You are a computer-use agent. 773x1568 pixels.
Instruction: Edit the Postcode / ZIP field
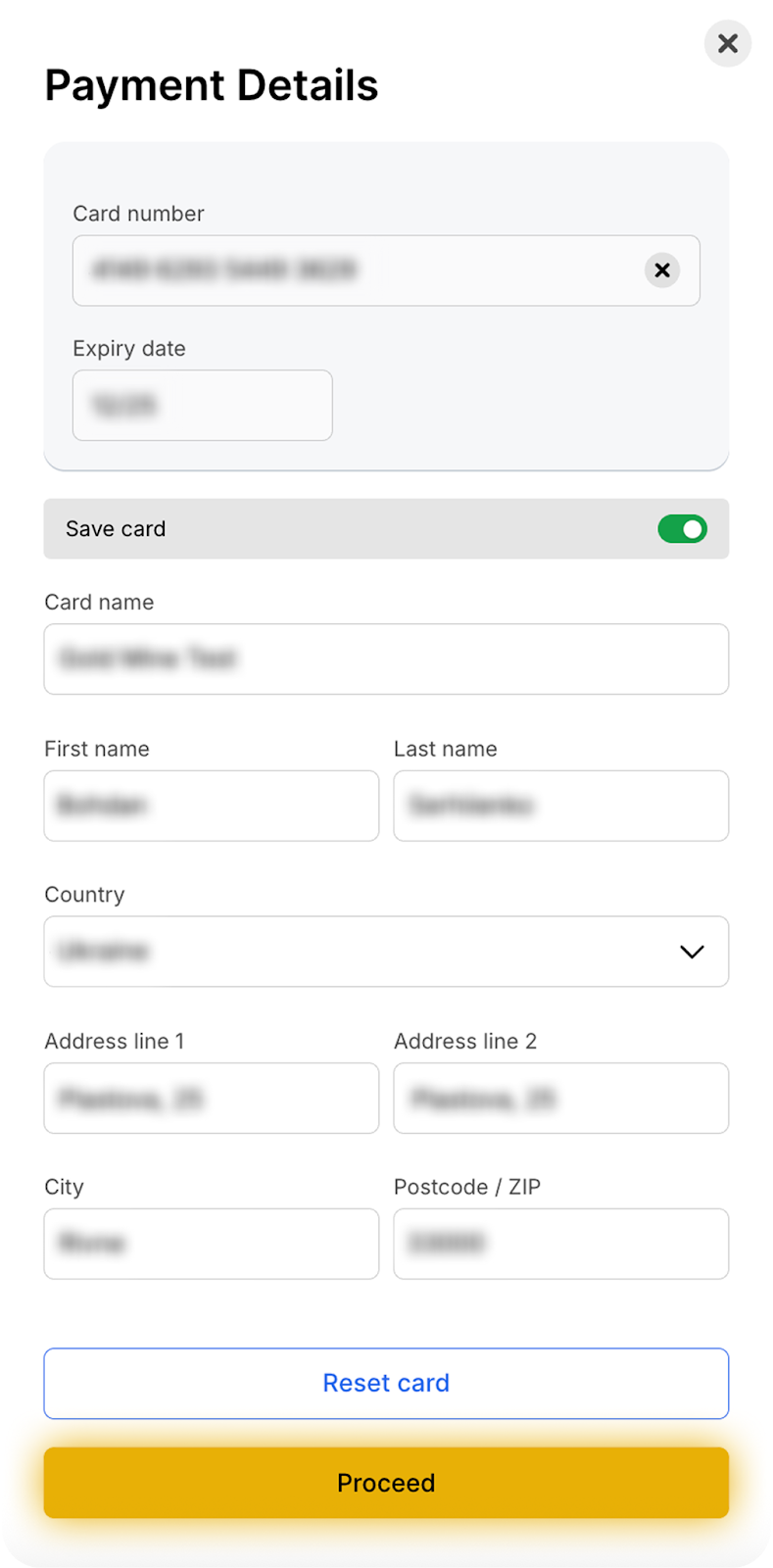(560, 1244)
